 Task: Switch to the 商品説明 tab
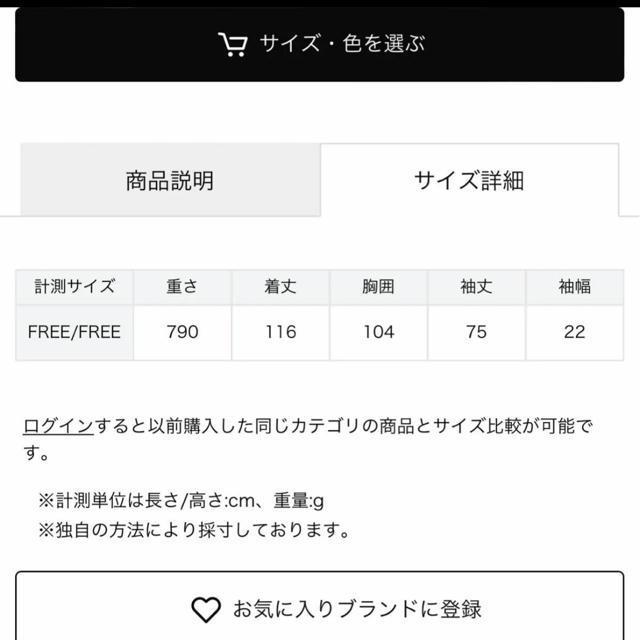click(170, 181)
